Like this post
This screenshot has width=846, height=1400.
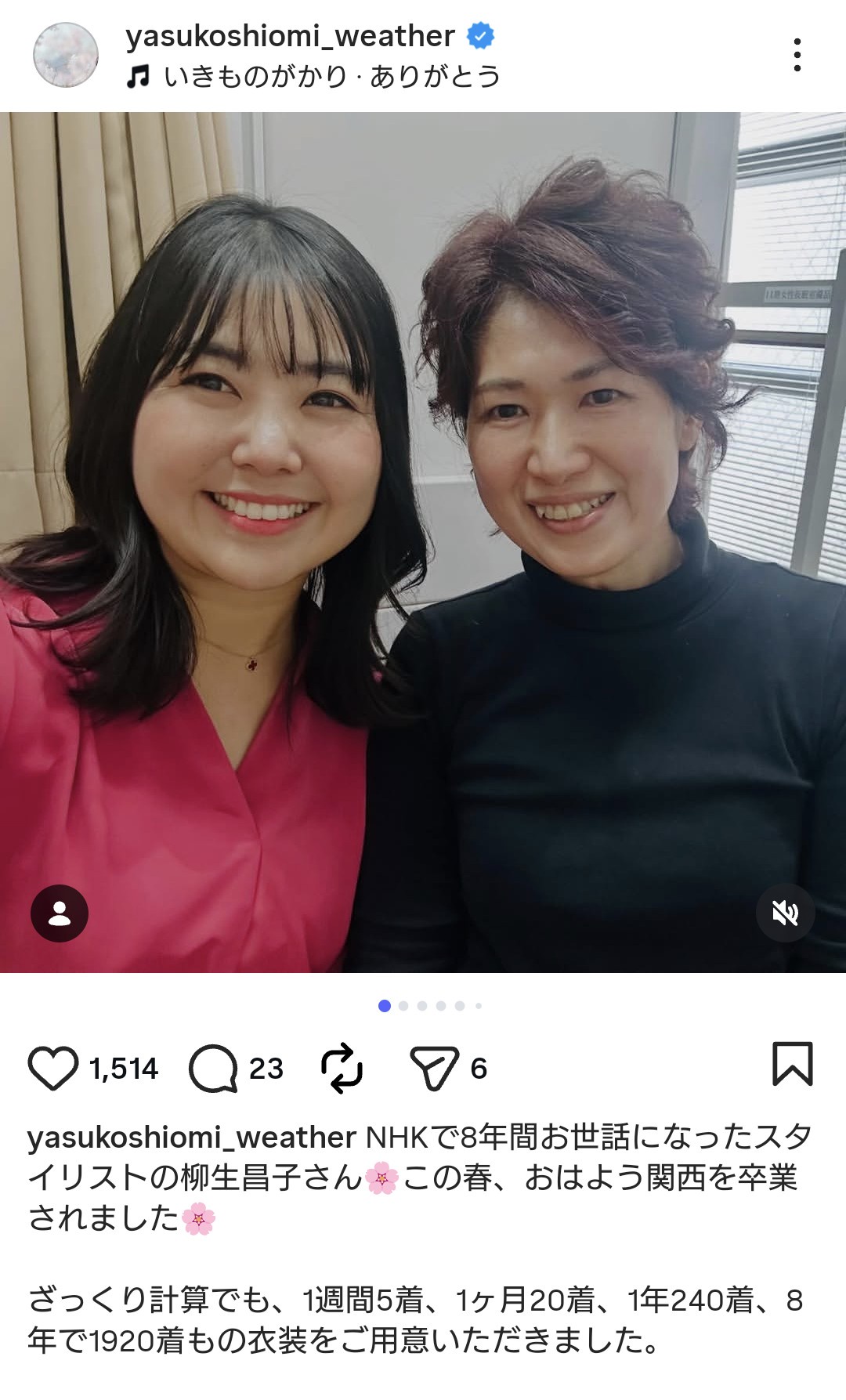point(53,1068)
